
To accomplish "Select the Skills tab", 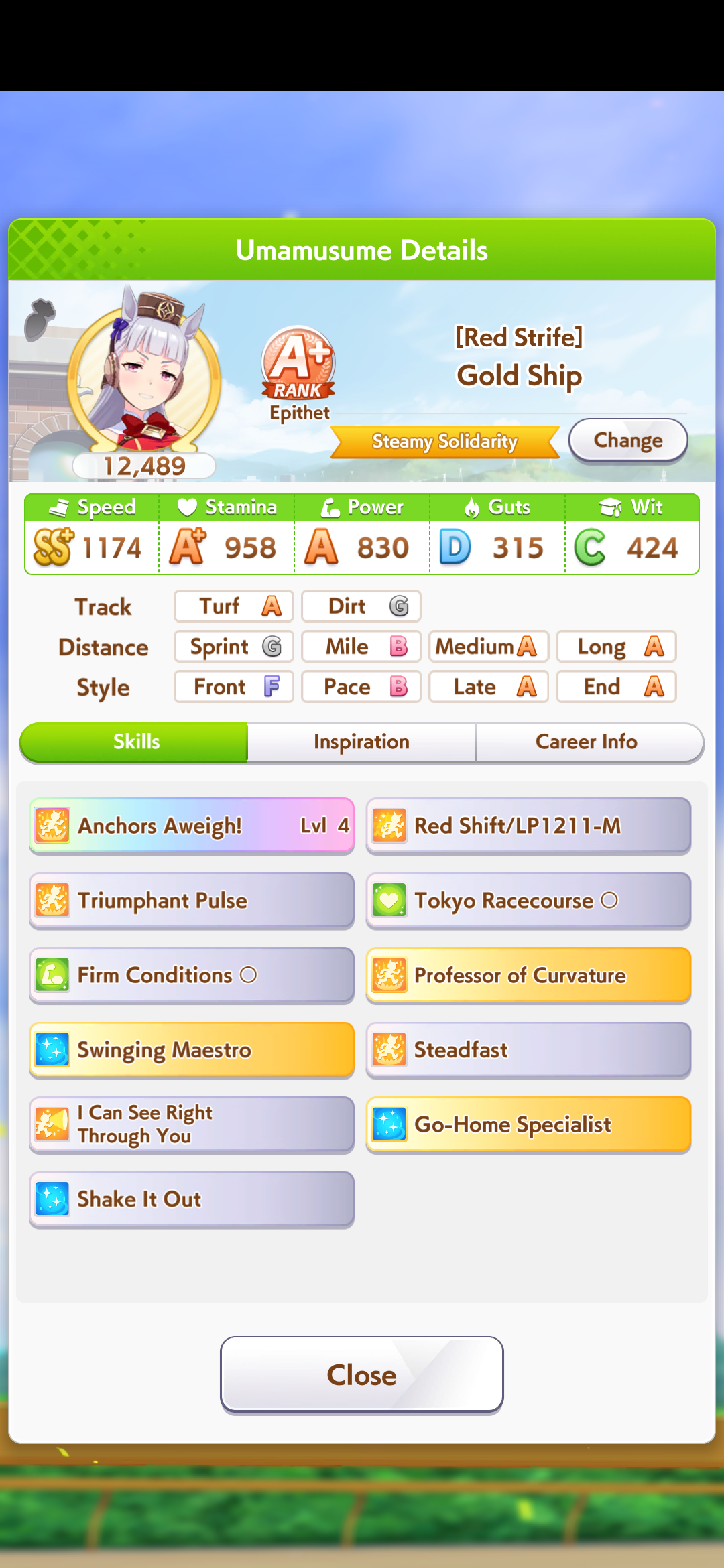I will (x=134, y=742).
